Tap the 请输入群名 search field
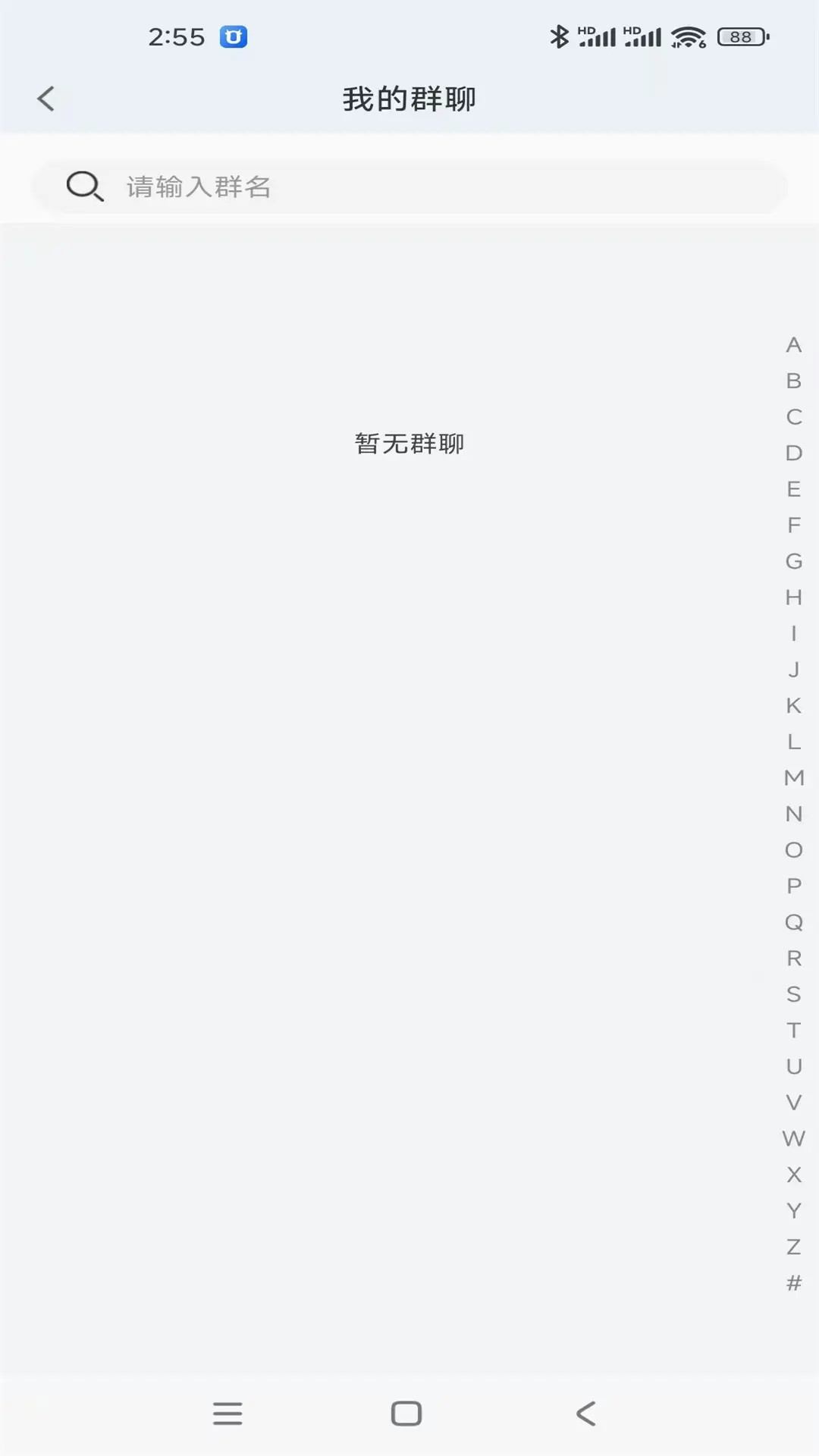Image resolution: width=819 pixels, height=1456 pixels. click(x=409, y=187)
